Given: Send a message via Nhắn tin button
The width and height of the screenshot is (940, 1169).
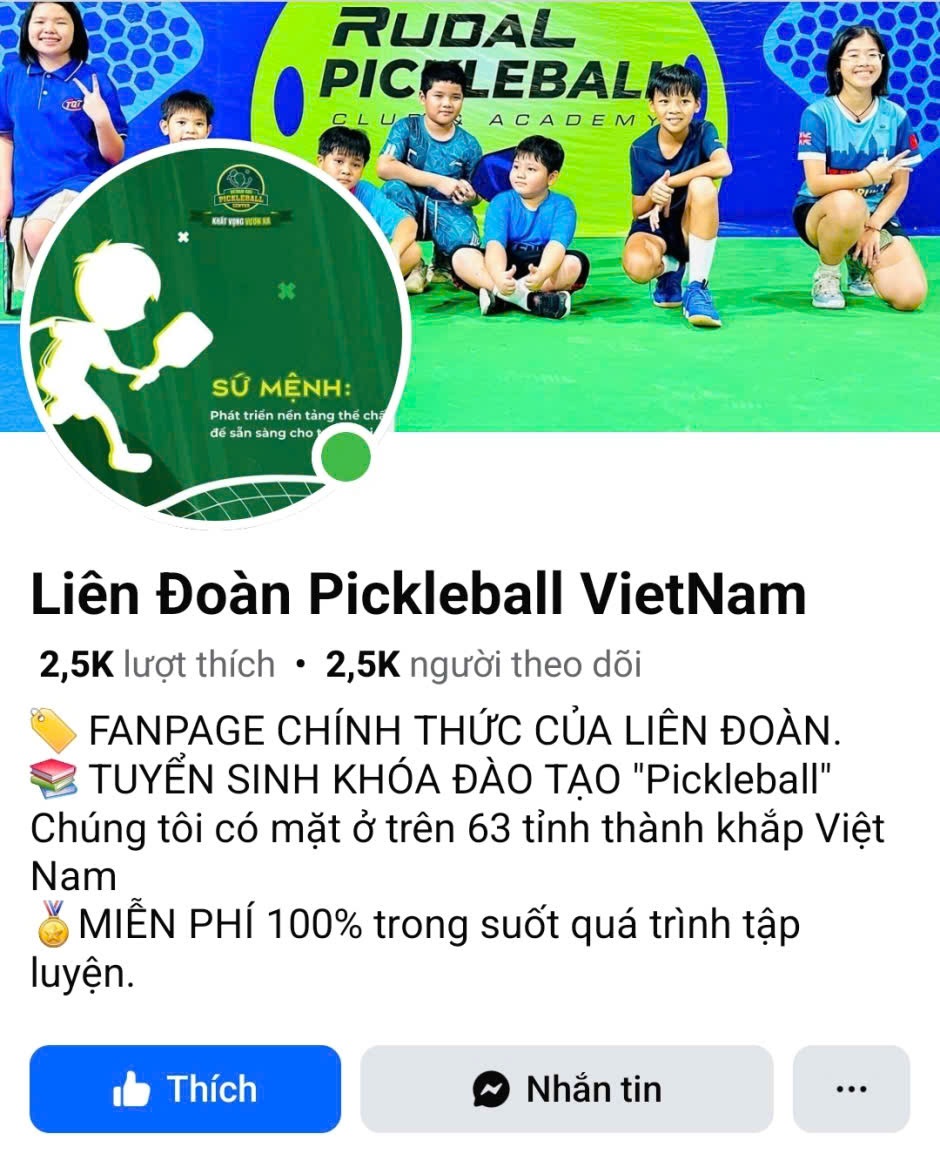Looking at the screenshot, I should (x=566, y=1089).
